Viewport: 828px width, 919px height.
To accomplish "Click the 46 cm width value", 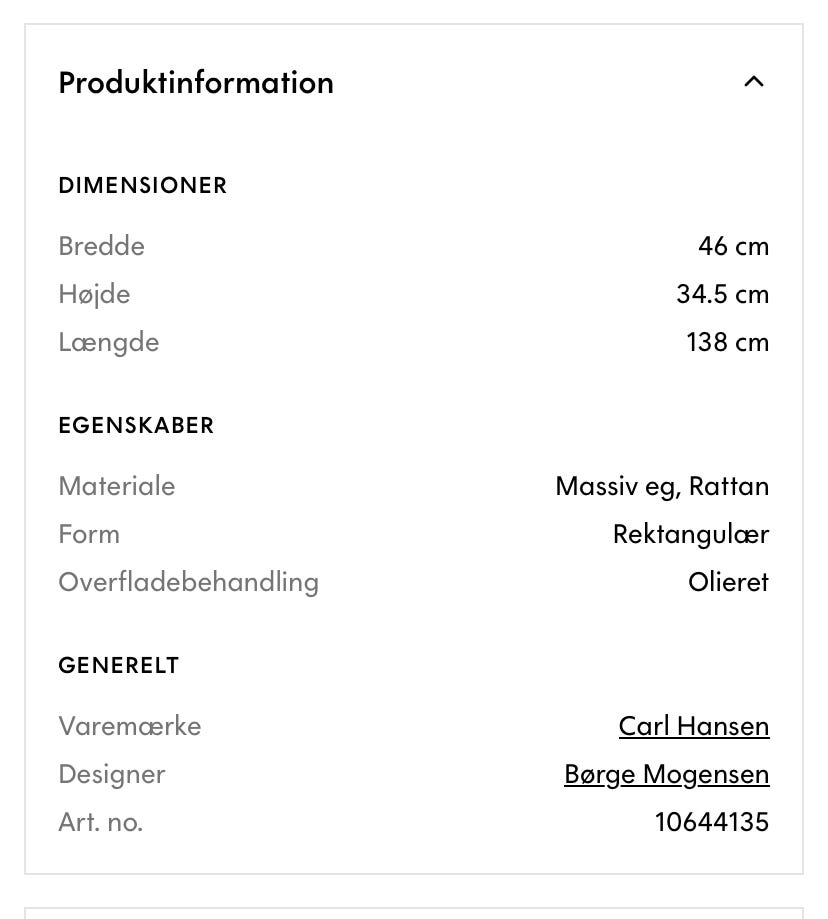I will coord(734,245).
